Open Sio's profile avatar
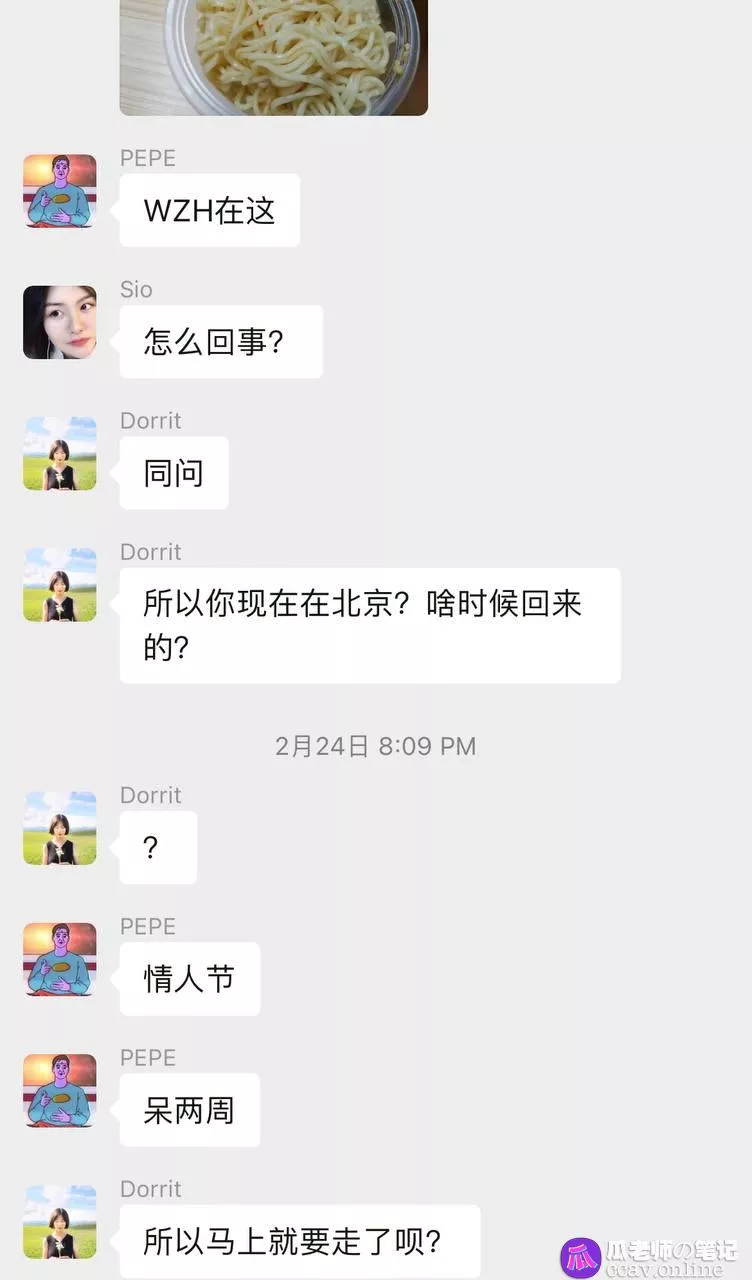The width and height of the screenshot is (752, 1280). (x=60, y=322)
